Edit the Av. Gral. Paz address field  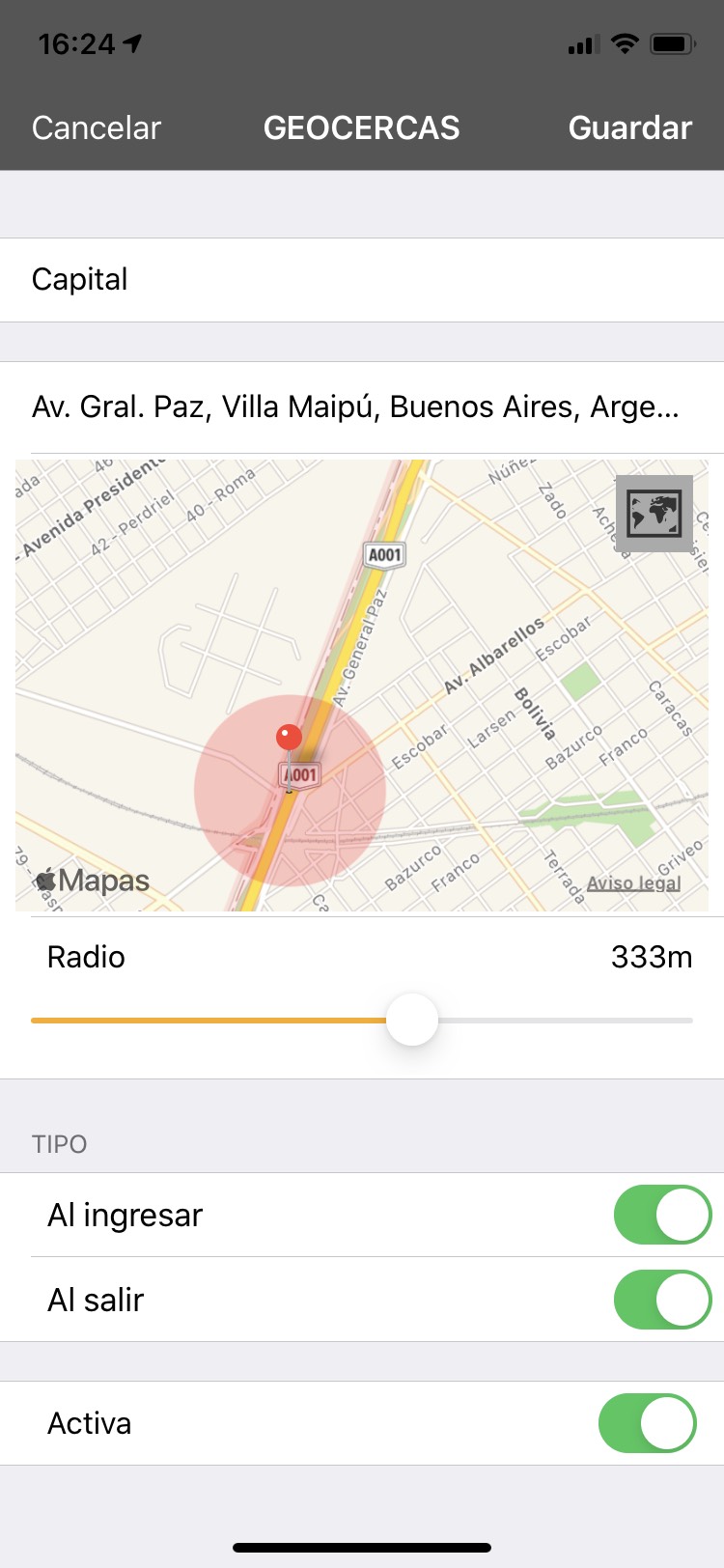tap(355, 406)
